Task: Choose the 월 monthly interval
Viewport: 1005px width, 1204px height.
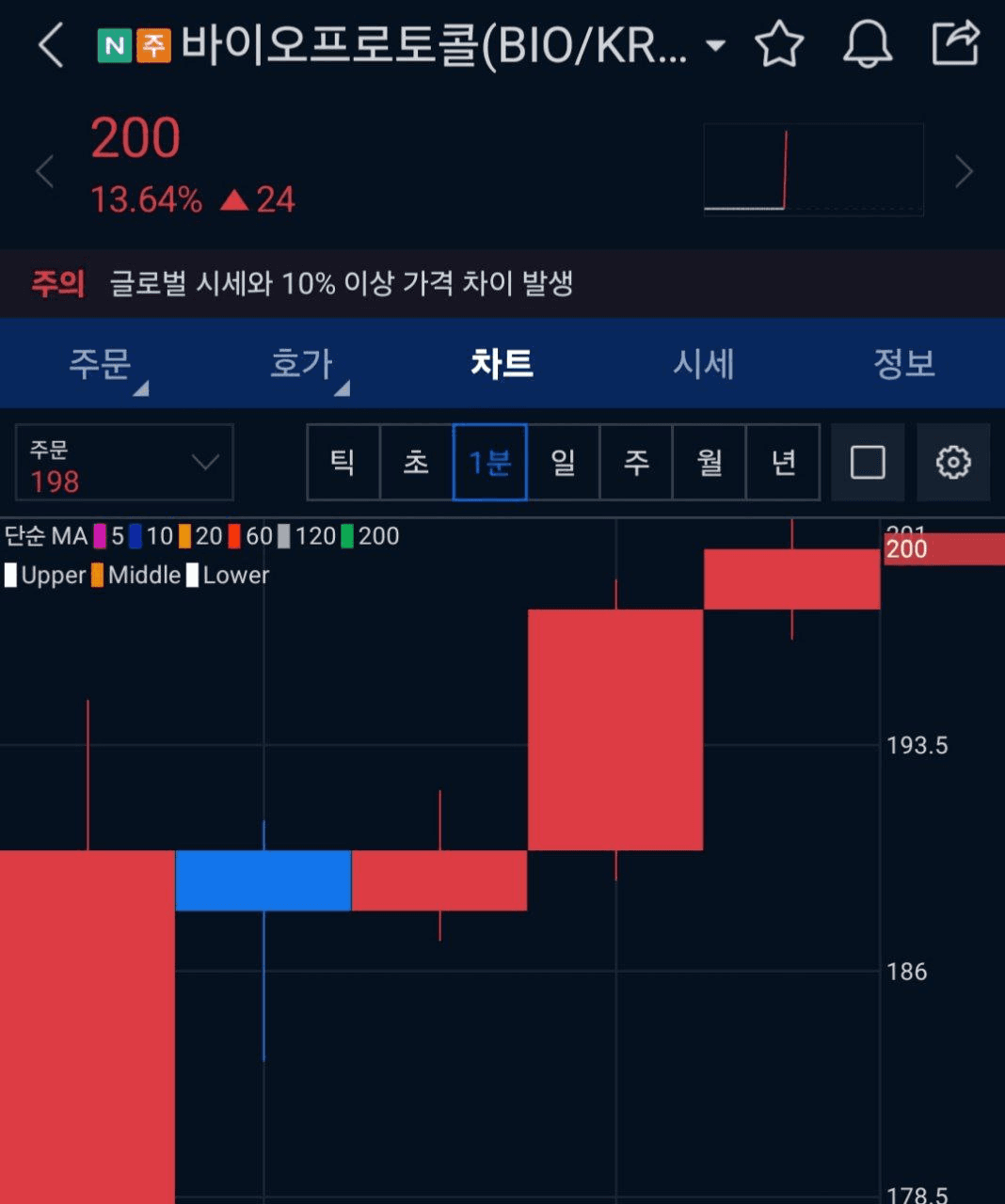Action: [x=710, y=463]
